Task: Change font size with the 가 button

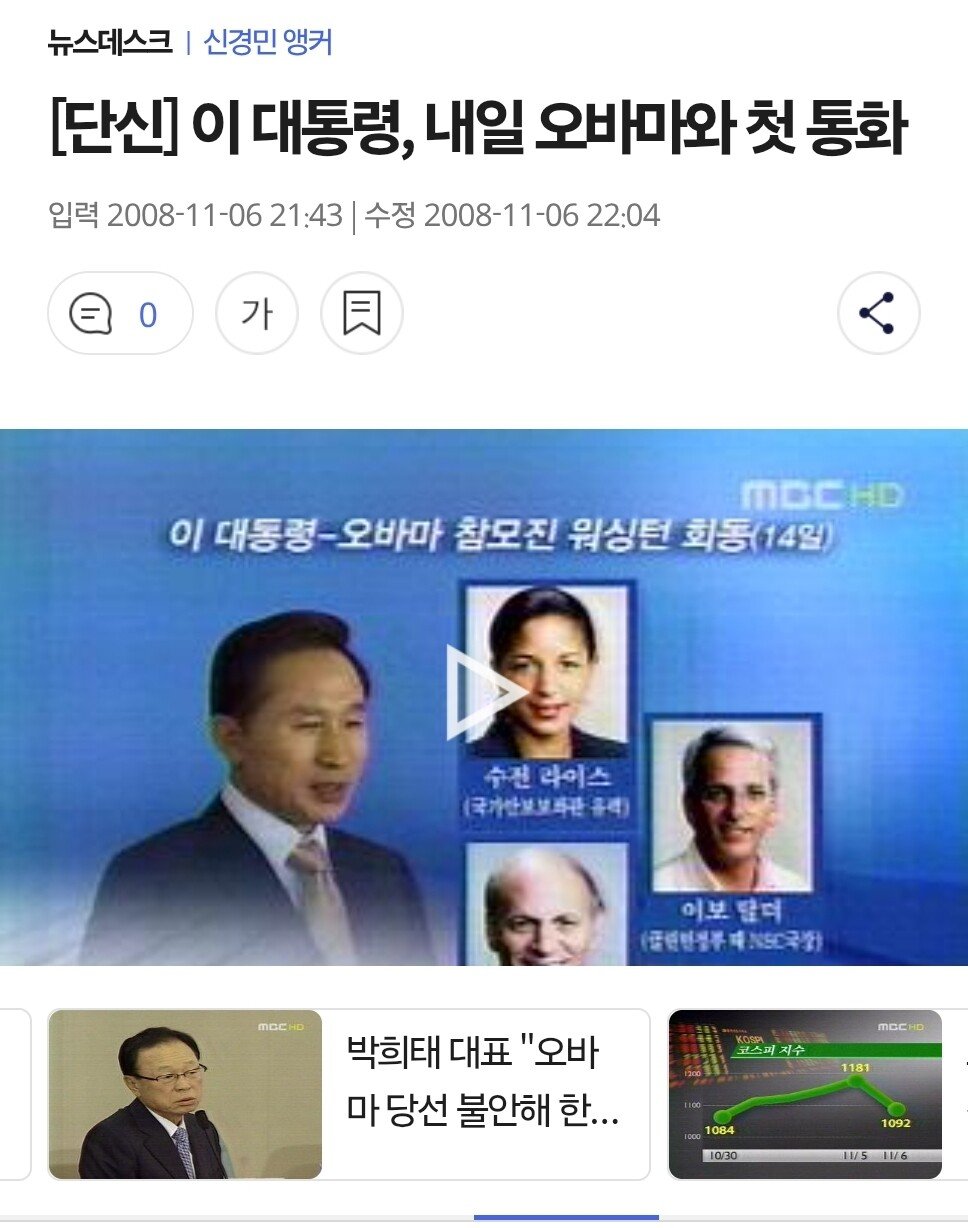Action: click(x=257, y=314)
